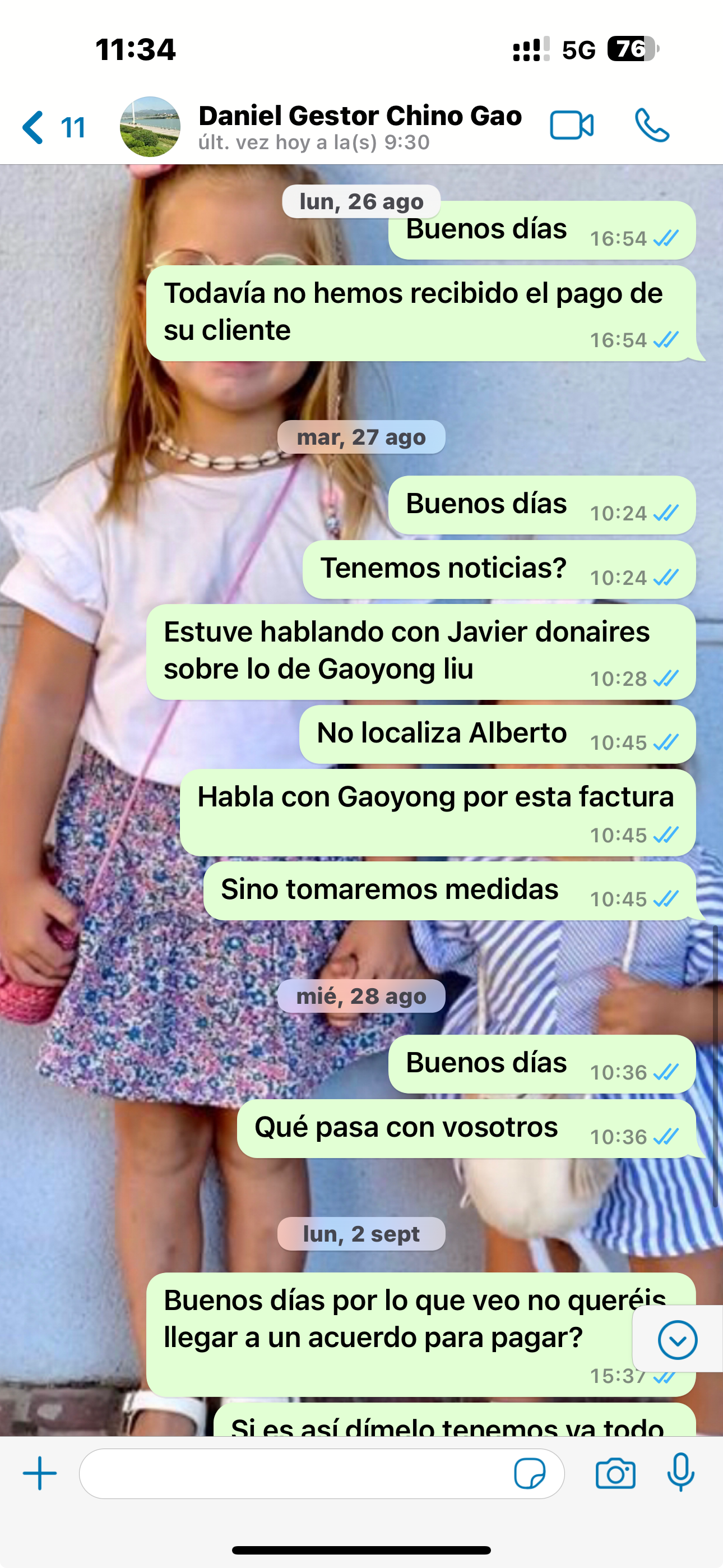Focus the message text field
Screen dimensions: 723x1568
pos(292,1474)
